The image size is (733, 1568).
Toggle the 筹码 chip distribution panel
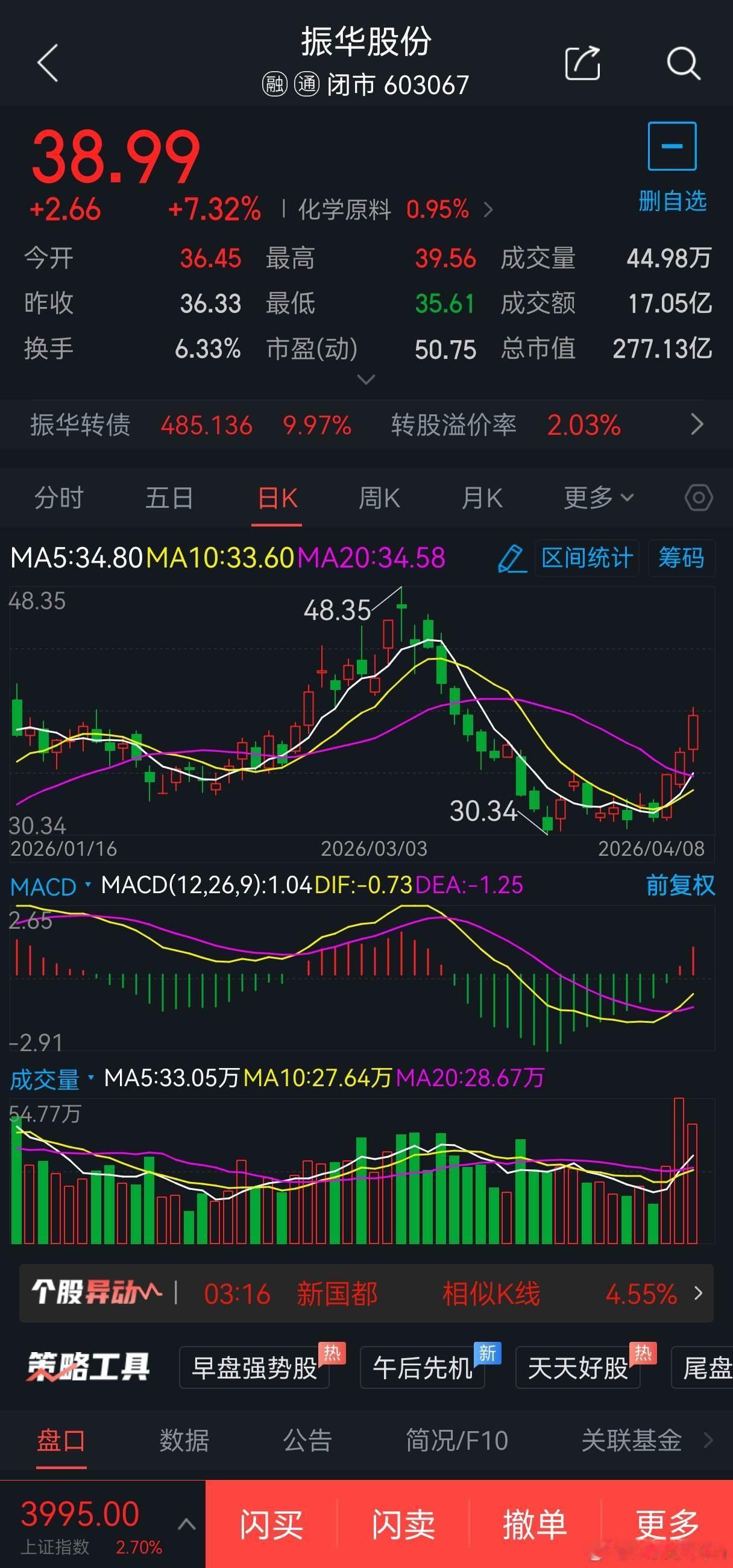pos(680,558)
